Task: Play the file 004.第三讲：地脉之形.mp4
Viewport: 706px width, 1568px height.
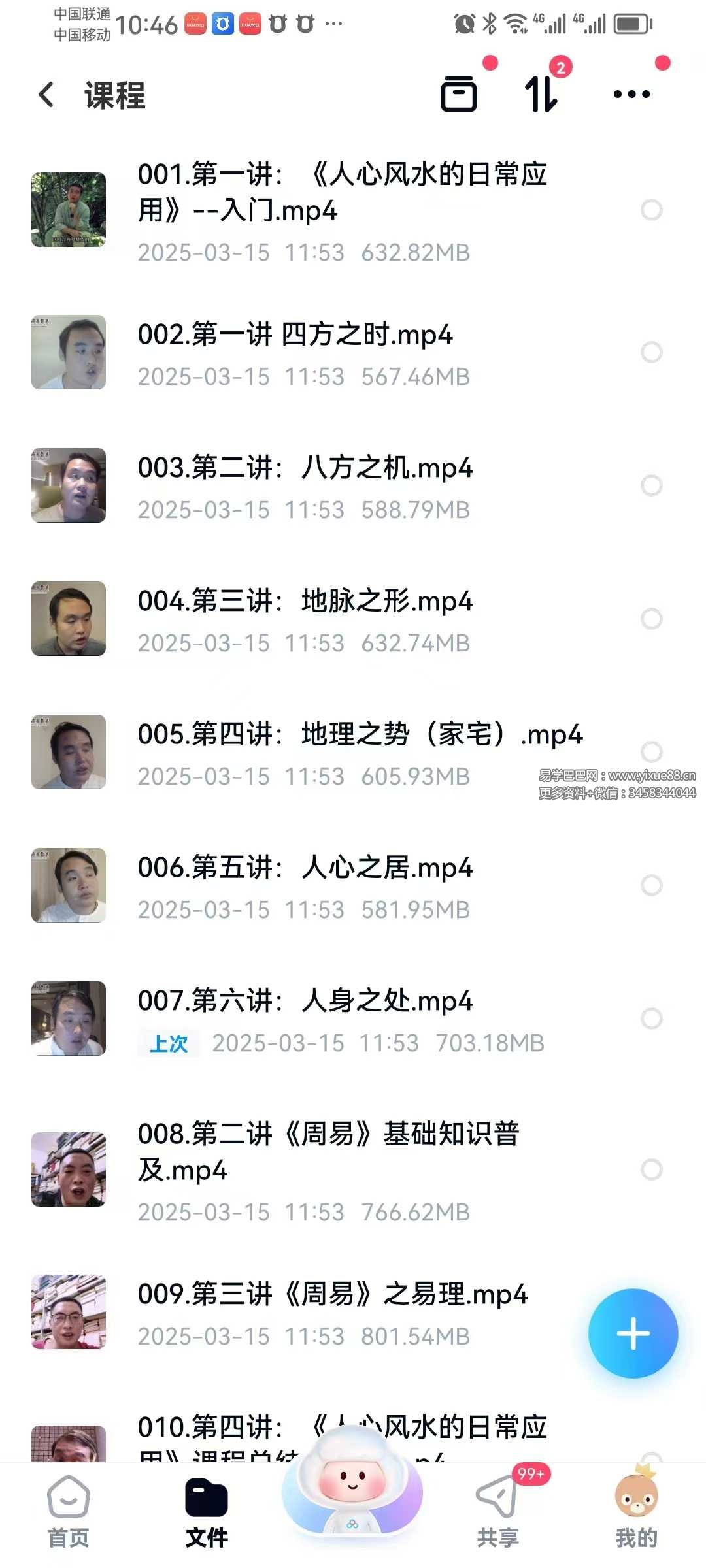Action: pyautogui.click(x=305, y=602)
